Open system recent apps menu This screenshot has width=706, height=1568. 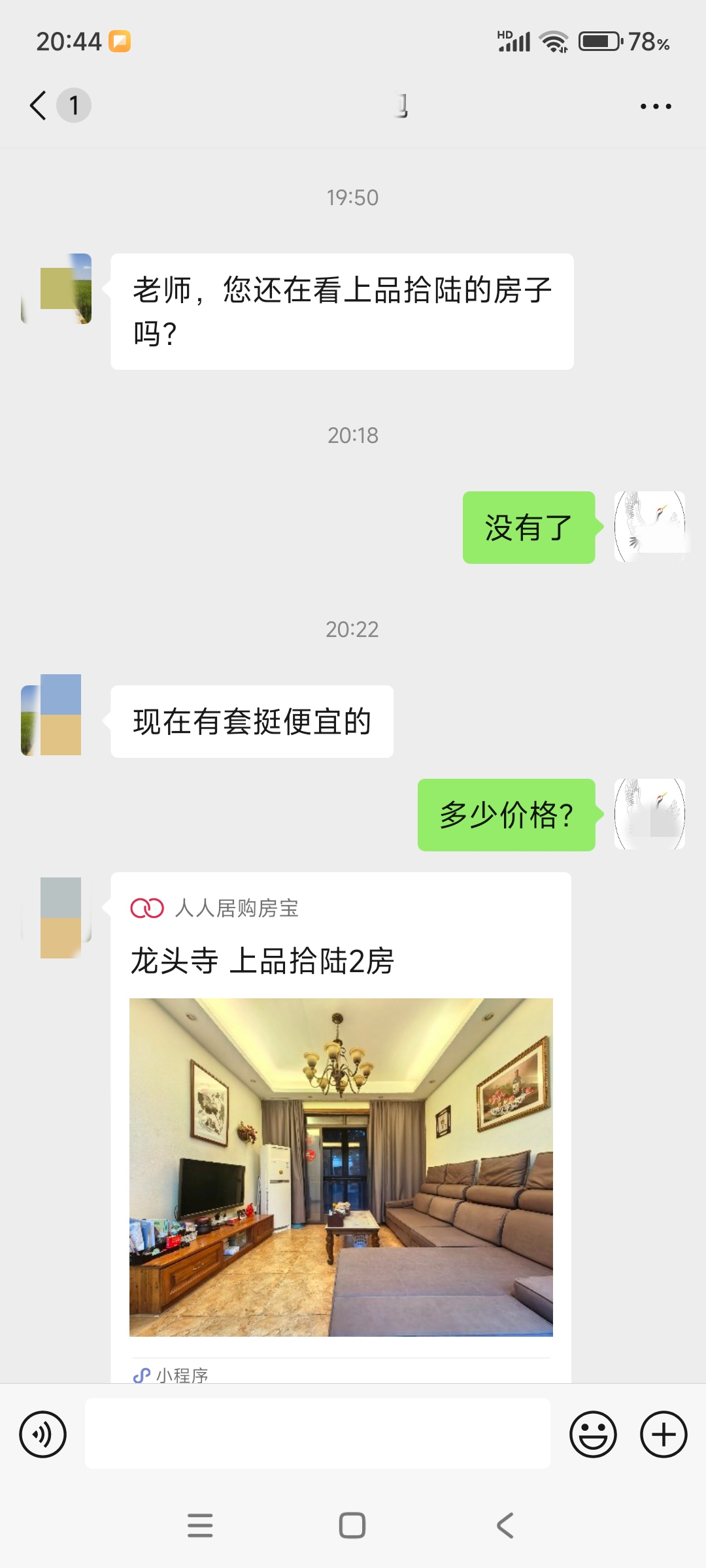point(200,1526)
